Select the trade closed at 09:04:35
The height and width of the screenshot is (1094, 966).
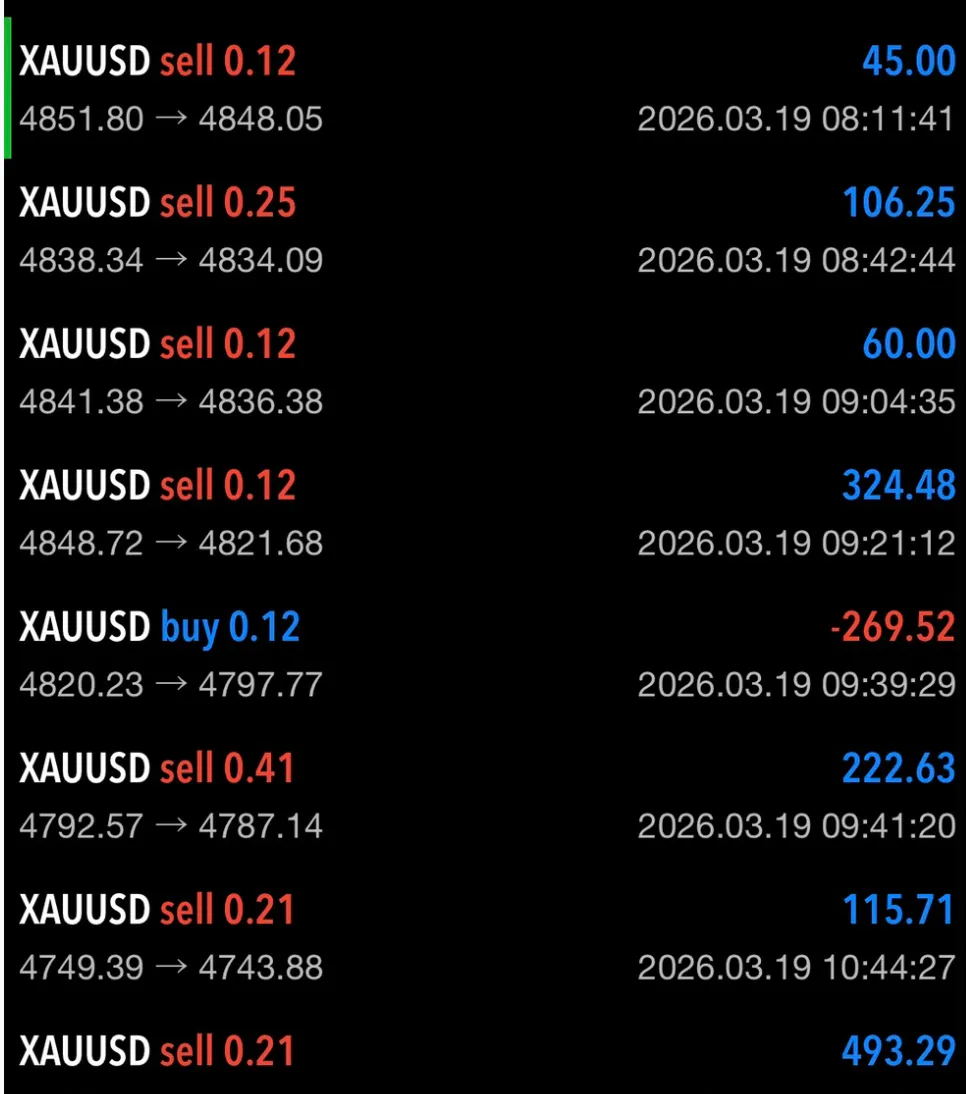[x=483, y=372]
